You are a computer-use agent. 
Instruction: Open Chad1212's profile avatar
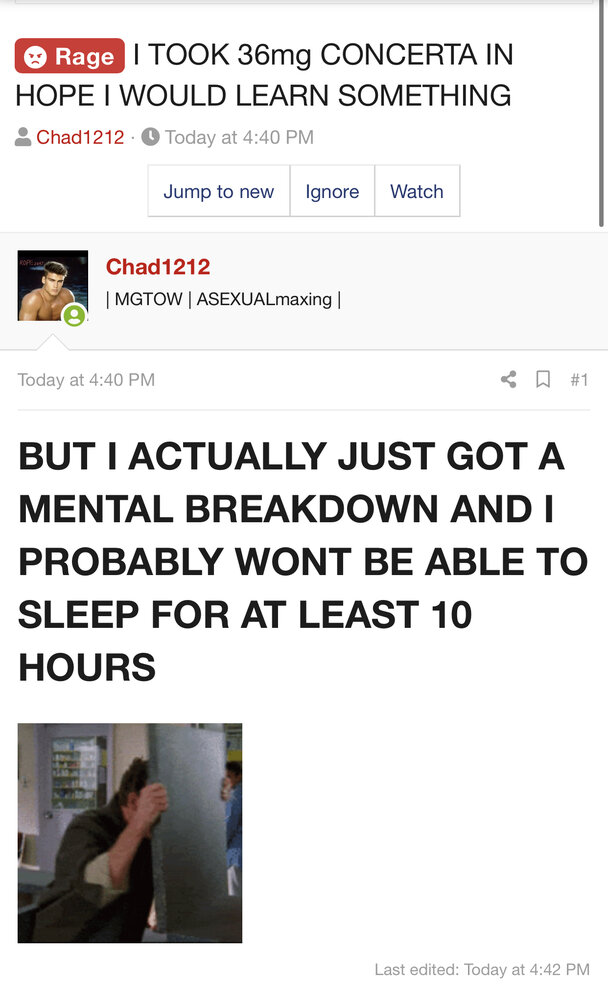(52, 286)
